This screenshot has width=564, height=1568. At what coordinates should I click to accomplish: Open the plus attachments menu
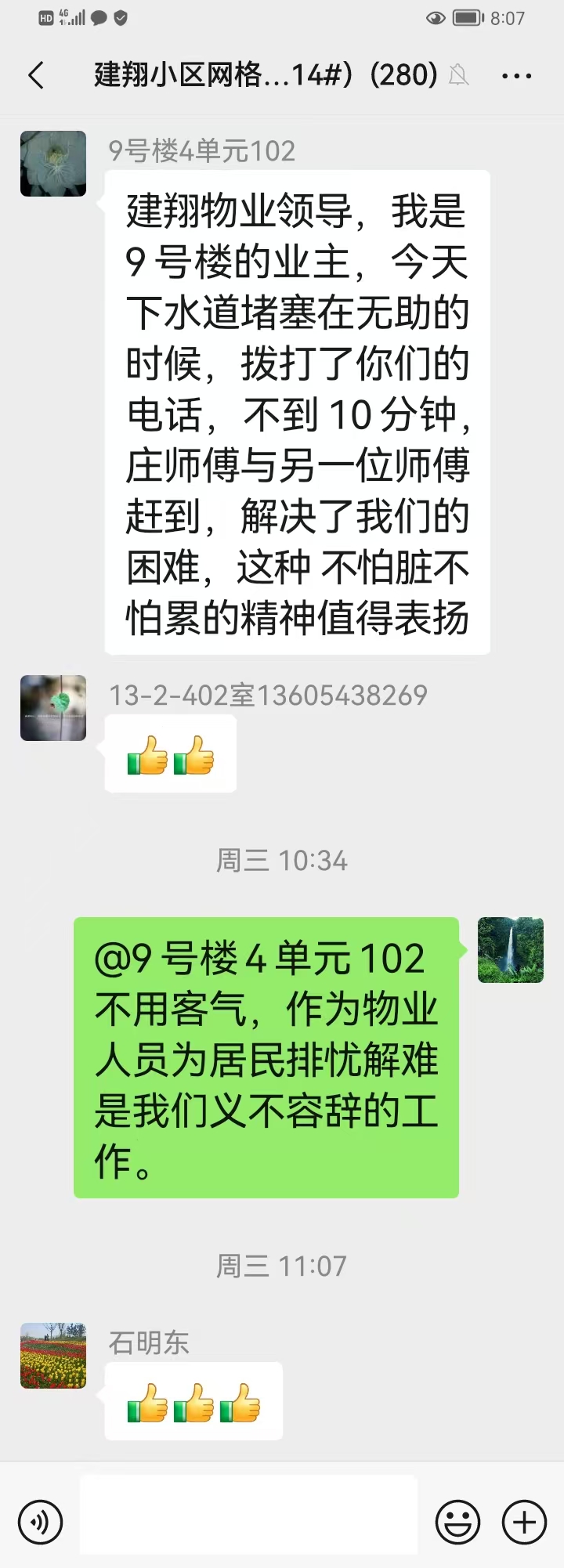[x=524, y=1522]
